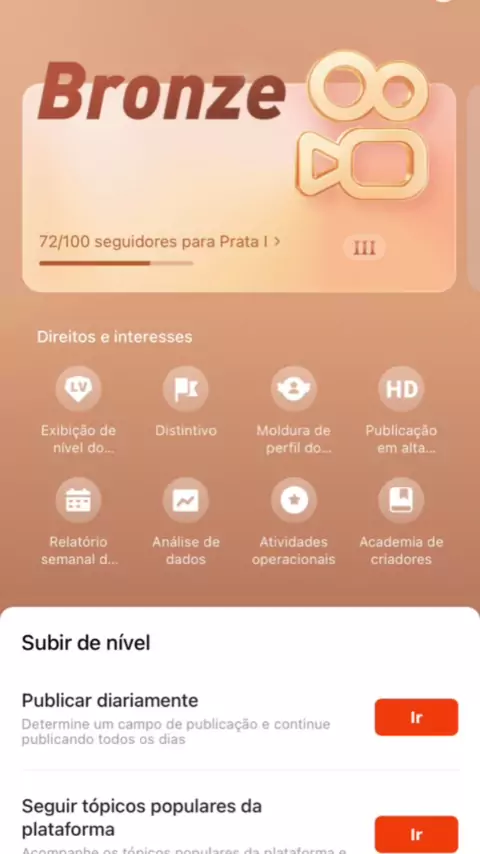Open the Distintivo benefit
This screenshot has height=854, width=480.
tap(186, 402)
